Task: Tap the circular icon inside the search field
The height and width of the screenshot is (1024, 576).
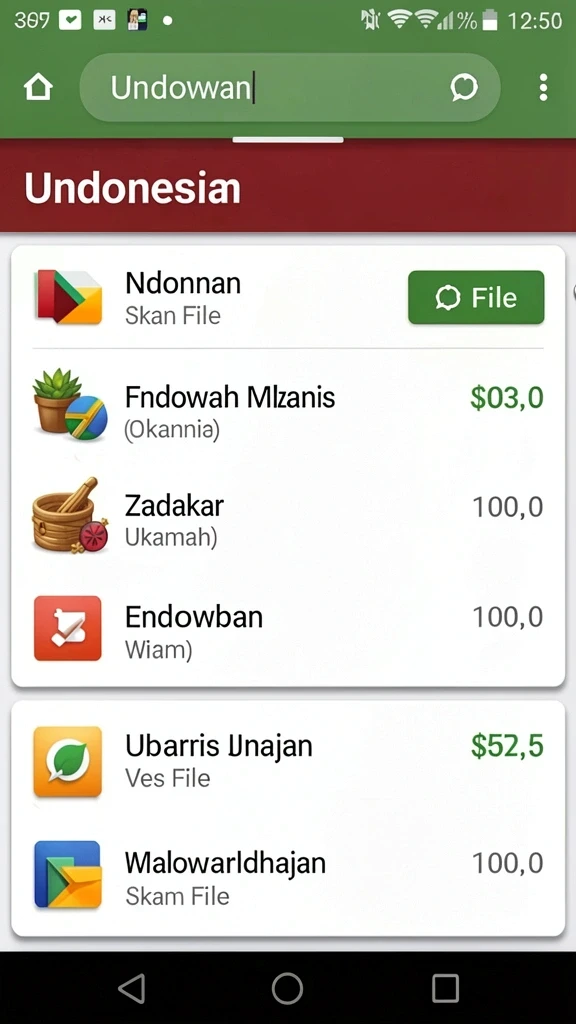Action: click(464, 88)
